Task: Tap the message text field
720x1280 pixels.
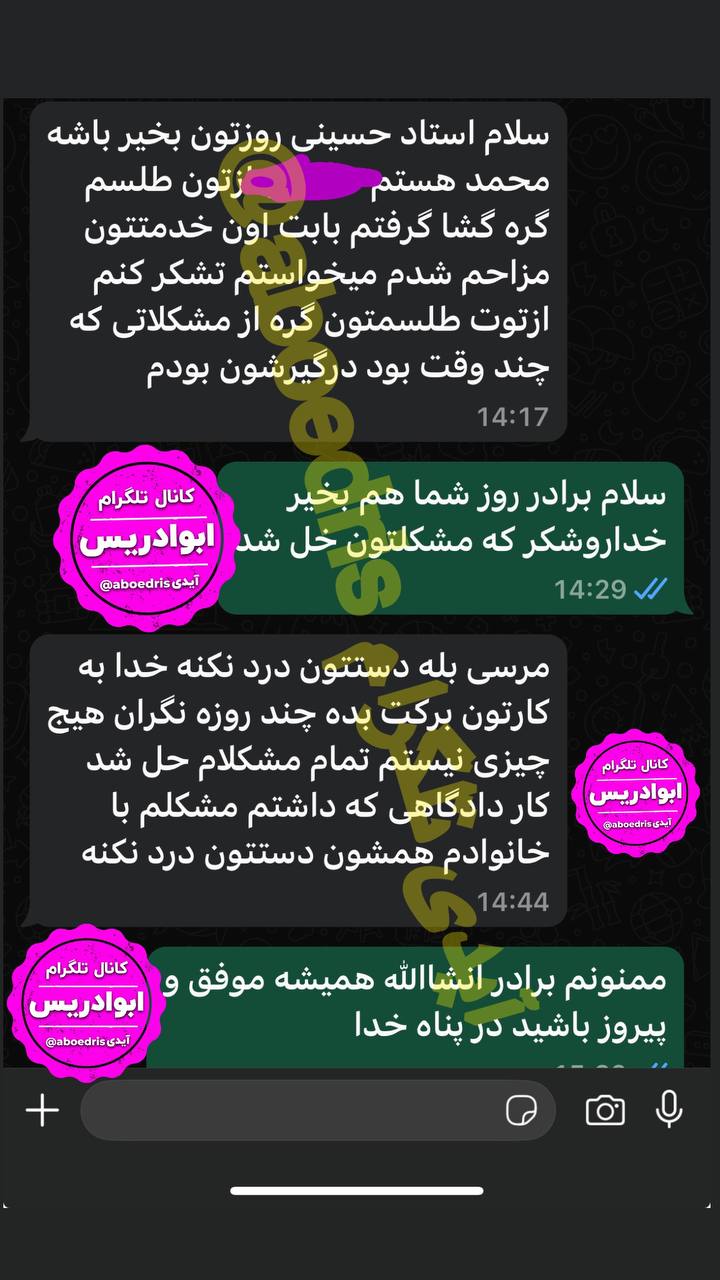Action: click(x=290, y=1110)
